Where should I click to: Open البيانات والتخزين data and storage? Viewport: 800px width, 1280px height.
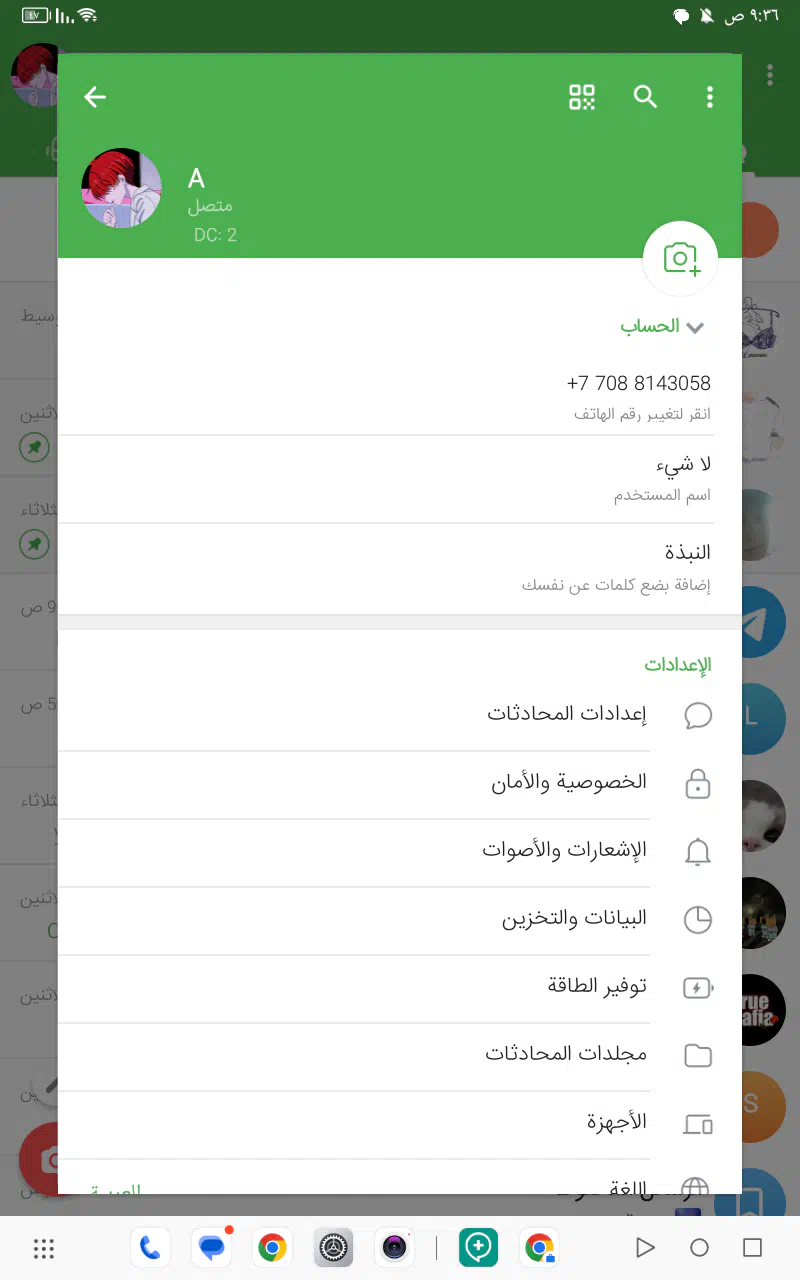[400, 920]
